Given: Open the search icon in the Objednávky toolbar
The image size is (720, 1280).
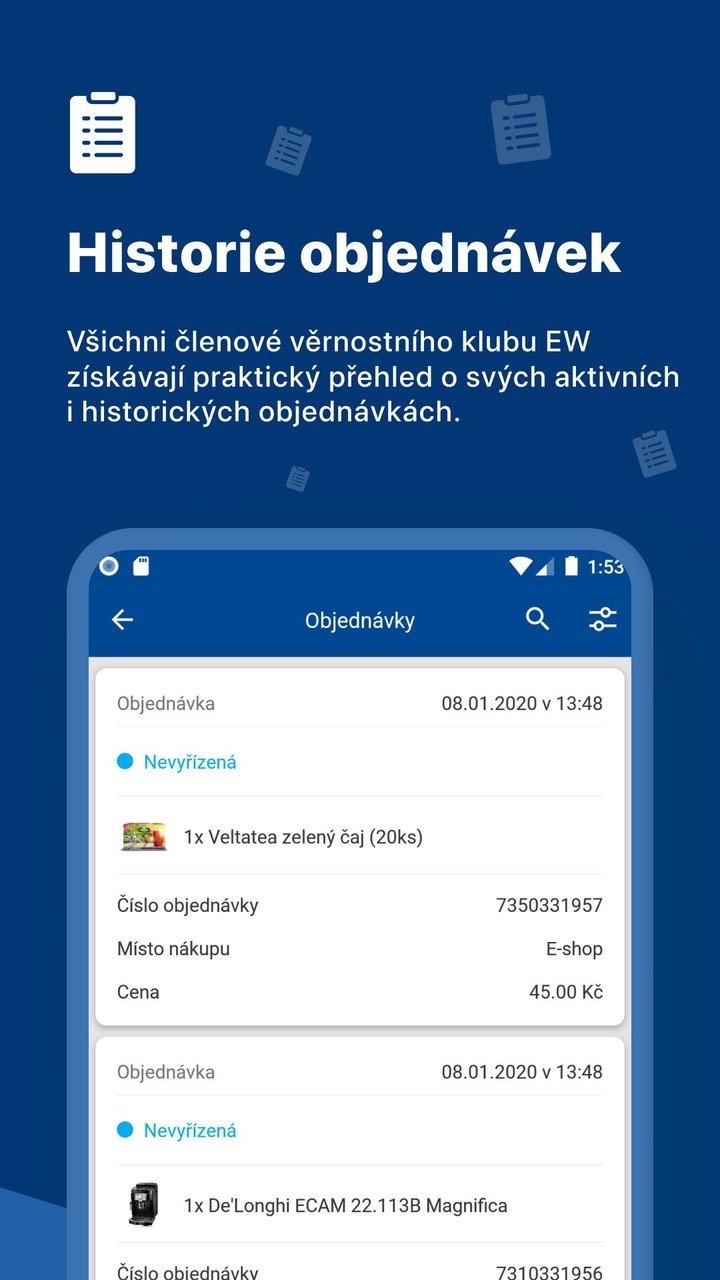Looking at the screenshot, I should (537, 619).
